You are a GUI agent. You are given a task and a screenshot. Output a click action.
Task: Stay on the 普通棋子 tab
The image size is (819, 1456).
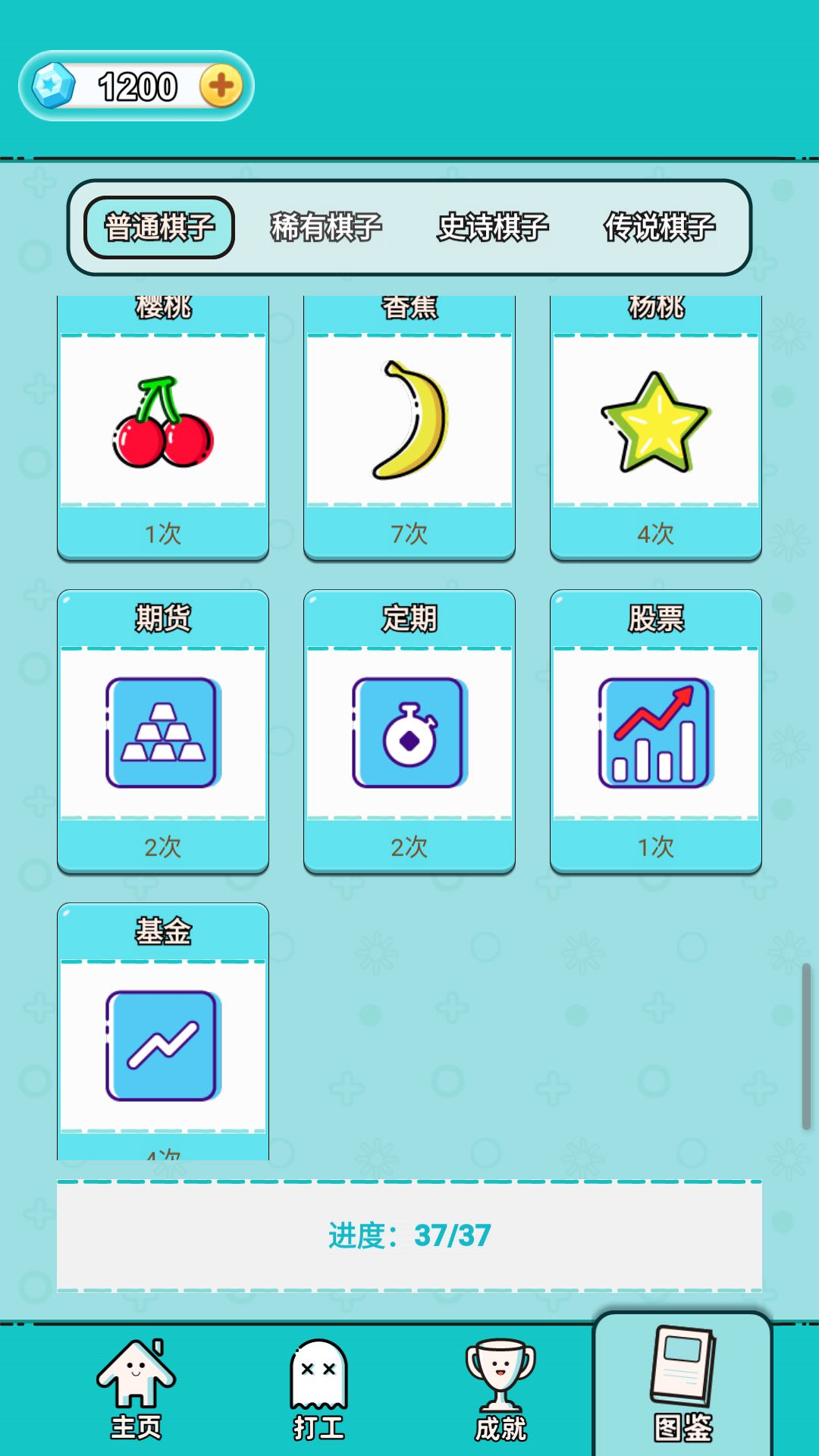pyautogui.click(x=159, y=225)
